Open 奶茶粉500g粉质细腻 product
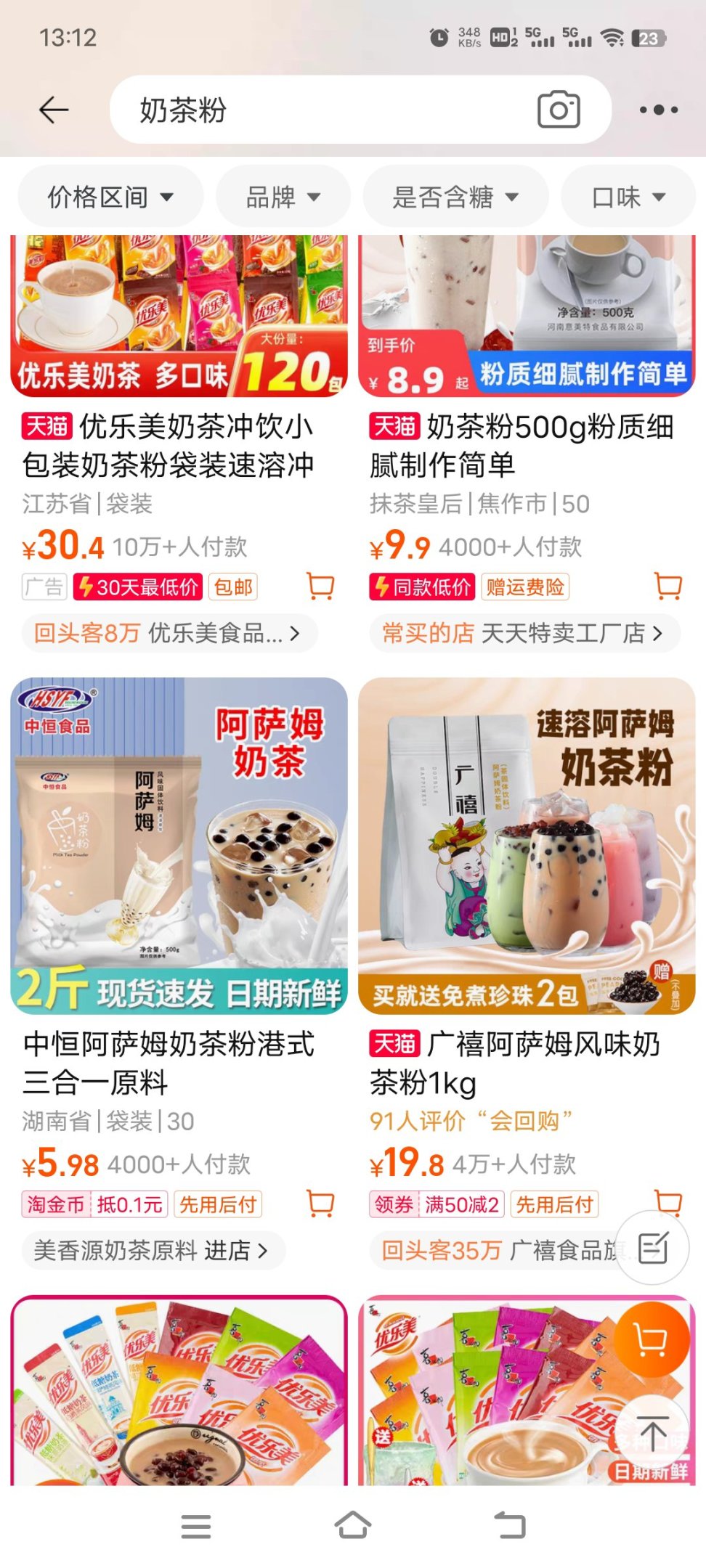The width and height of the screenshot is (706, 1568). [522, 445]
